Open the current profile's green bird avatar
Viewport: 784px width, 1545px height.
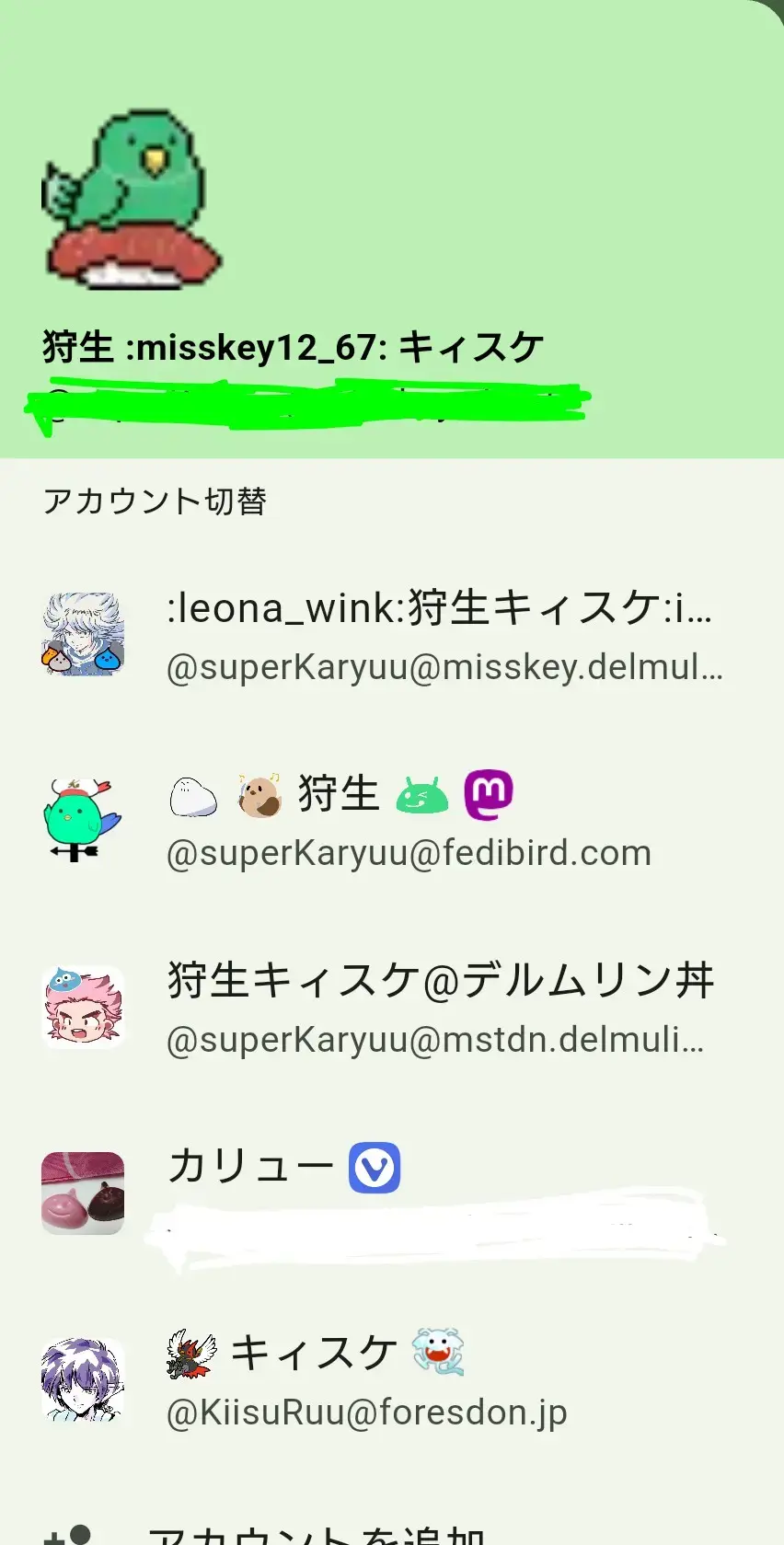tap(132, 200)
